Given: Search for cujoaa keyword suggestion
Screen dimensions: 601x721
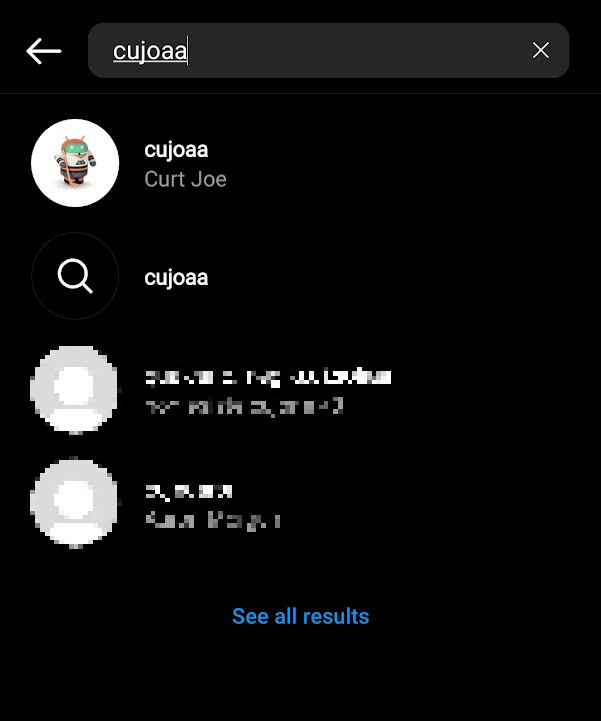Looking at the screenshot, I should tap(176, 277).
